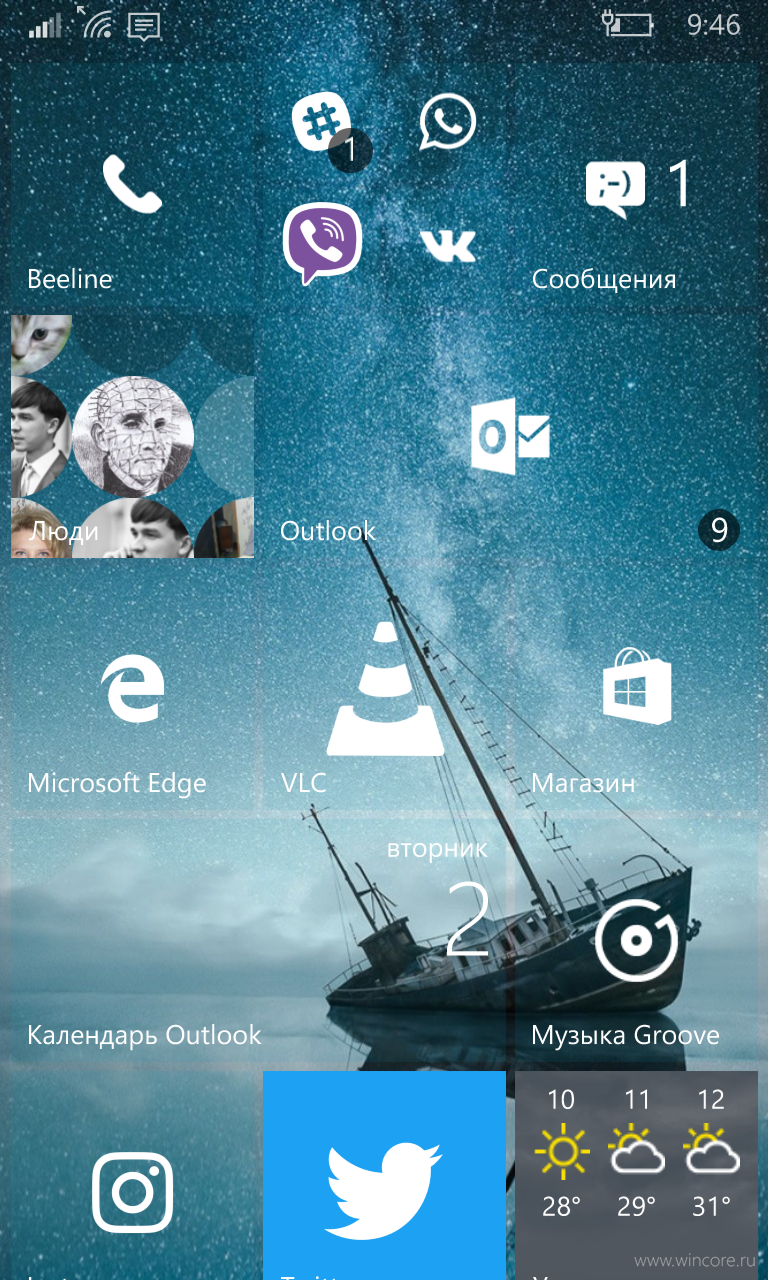
Task: Launch Microsoft Edge
Action: [x=132, y=688]
